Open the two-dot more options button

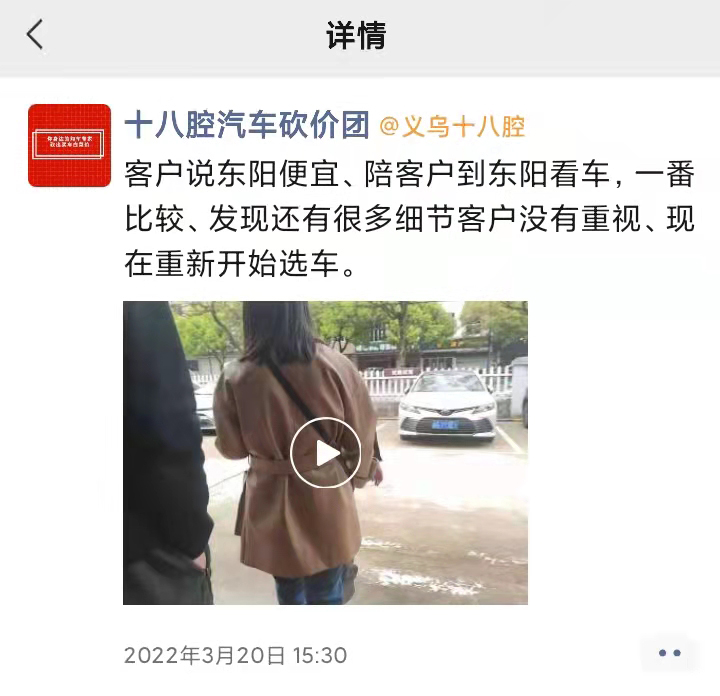pyautogui.click(x=669, y=654)
